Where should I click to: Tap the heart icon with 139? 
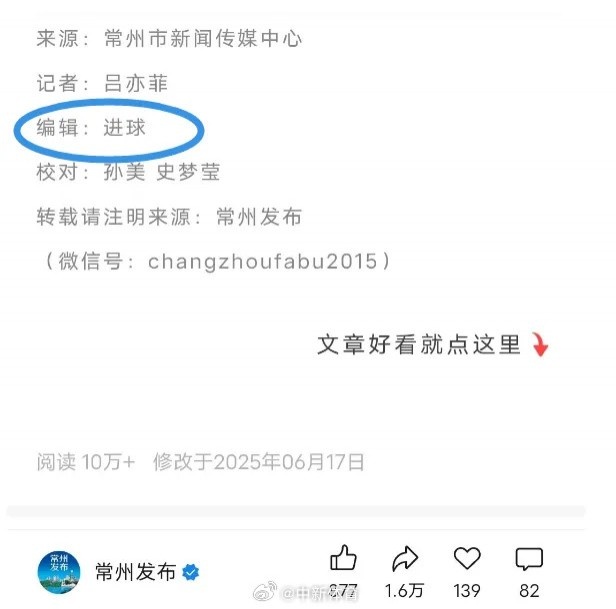(467, 558)
